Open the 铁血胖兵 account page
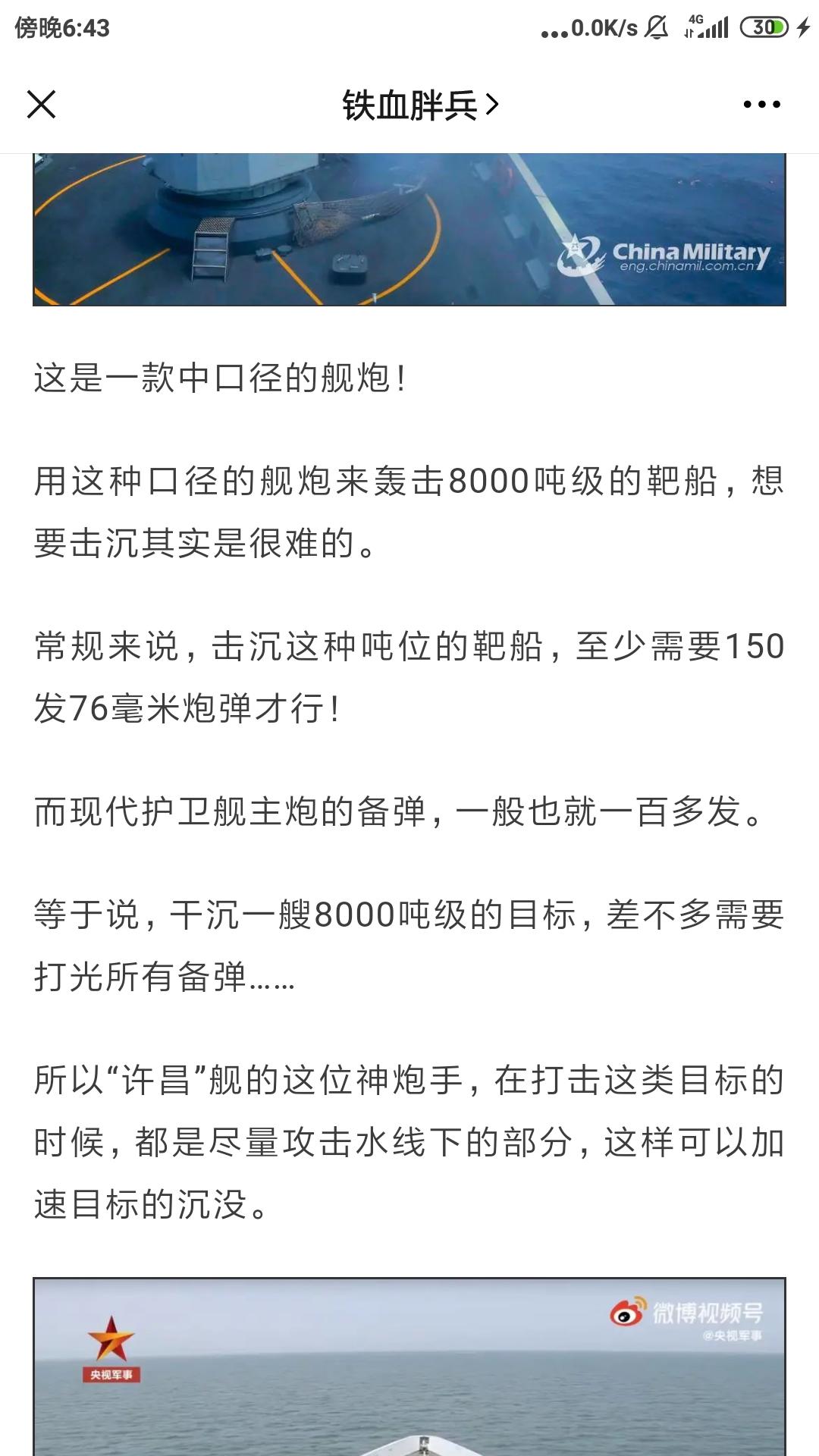 (x=420, y=105)
